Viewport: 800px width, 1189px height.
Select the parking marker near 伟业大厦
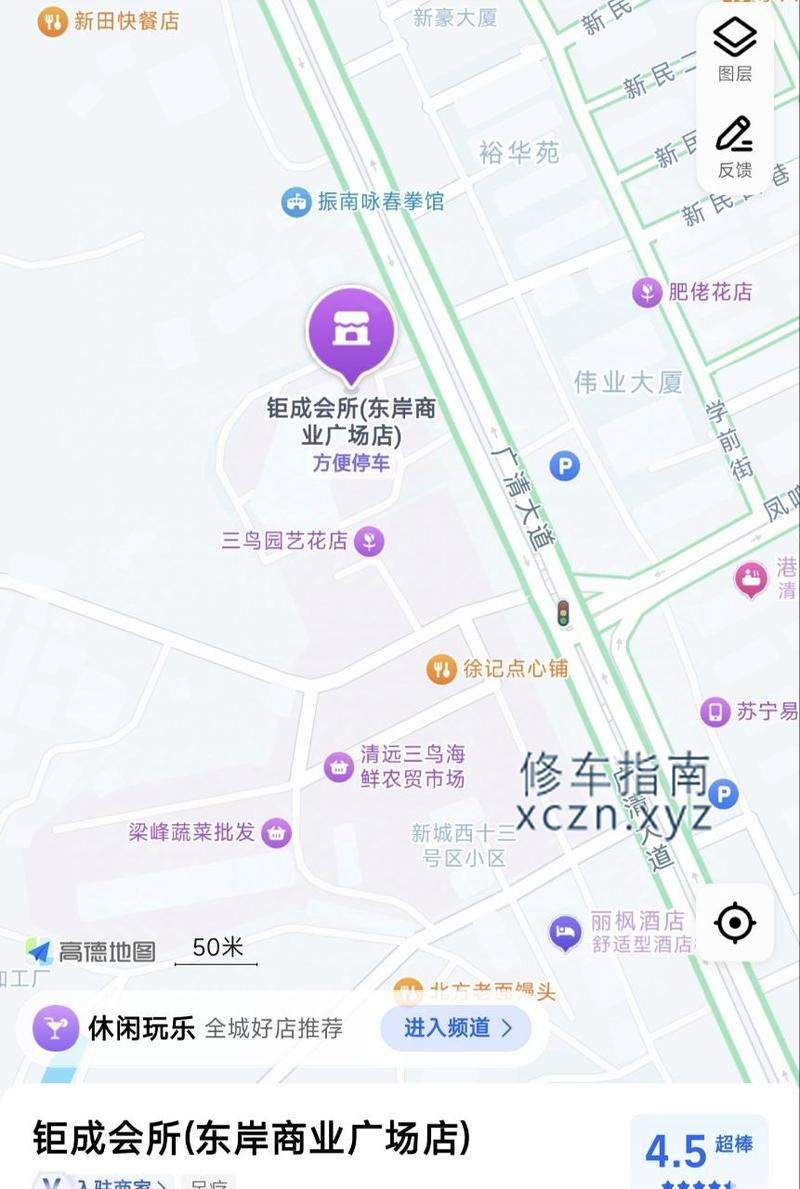click(564, 465)
